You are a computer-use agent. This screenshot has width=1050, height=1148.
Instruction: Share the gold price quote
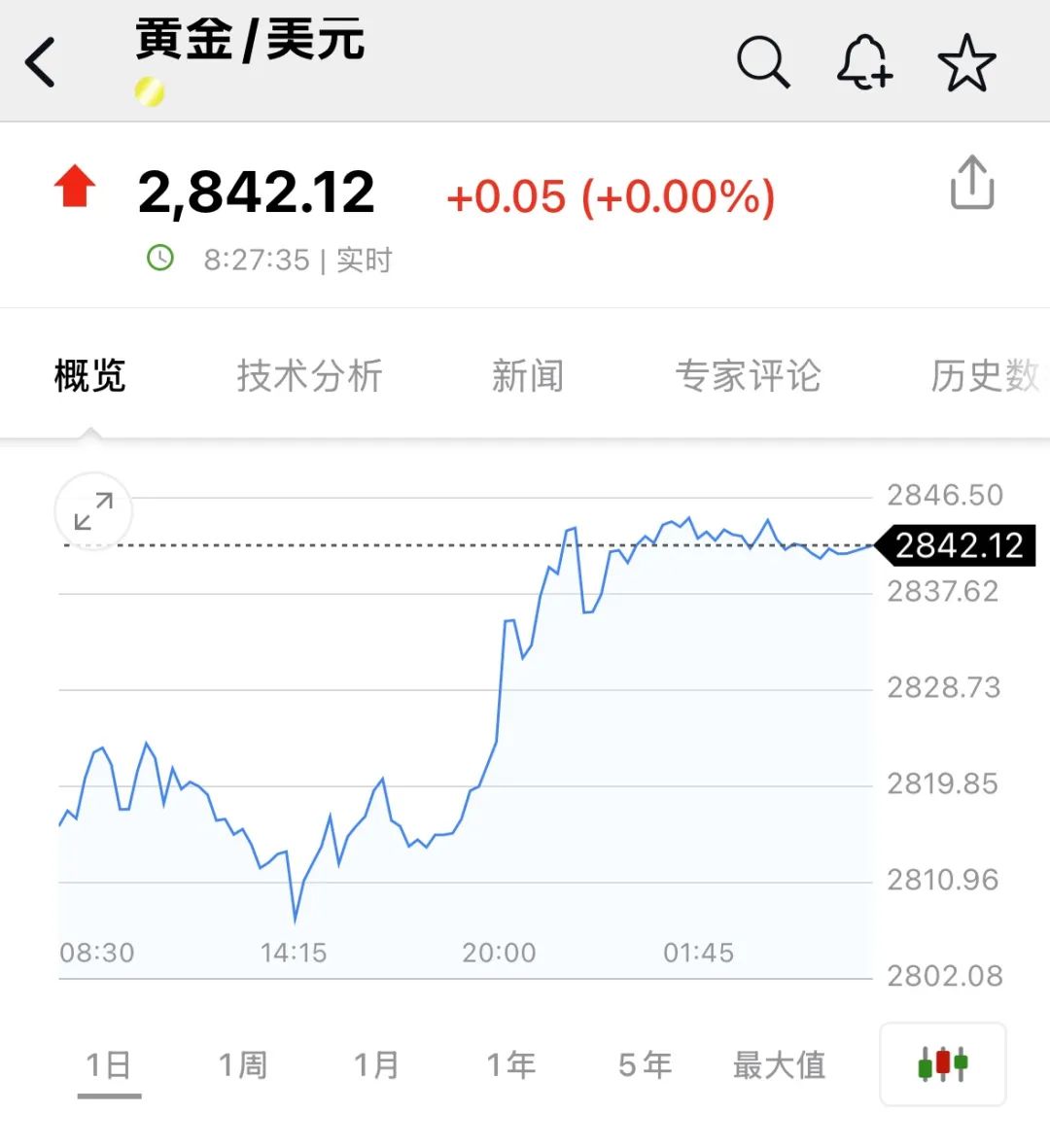(x=971, y=183)
